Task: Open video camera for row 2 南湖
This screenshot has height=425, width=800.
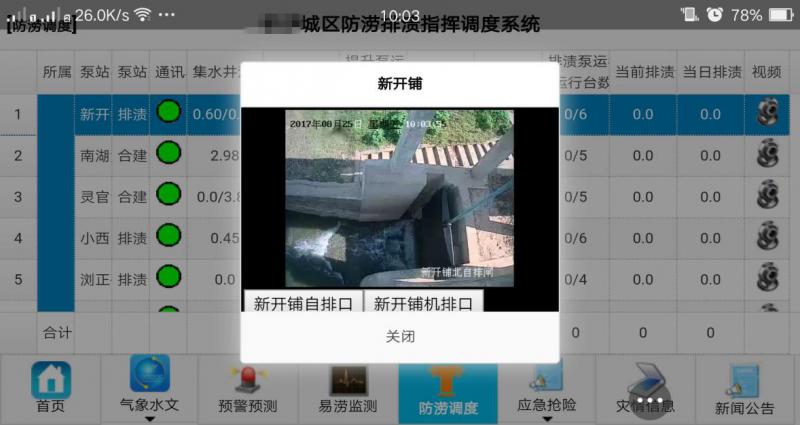Action: 767,154
